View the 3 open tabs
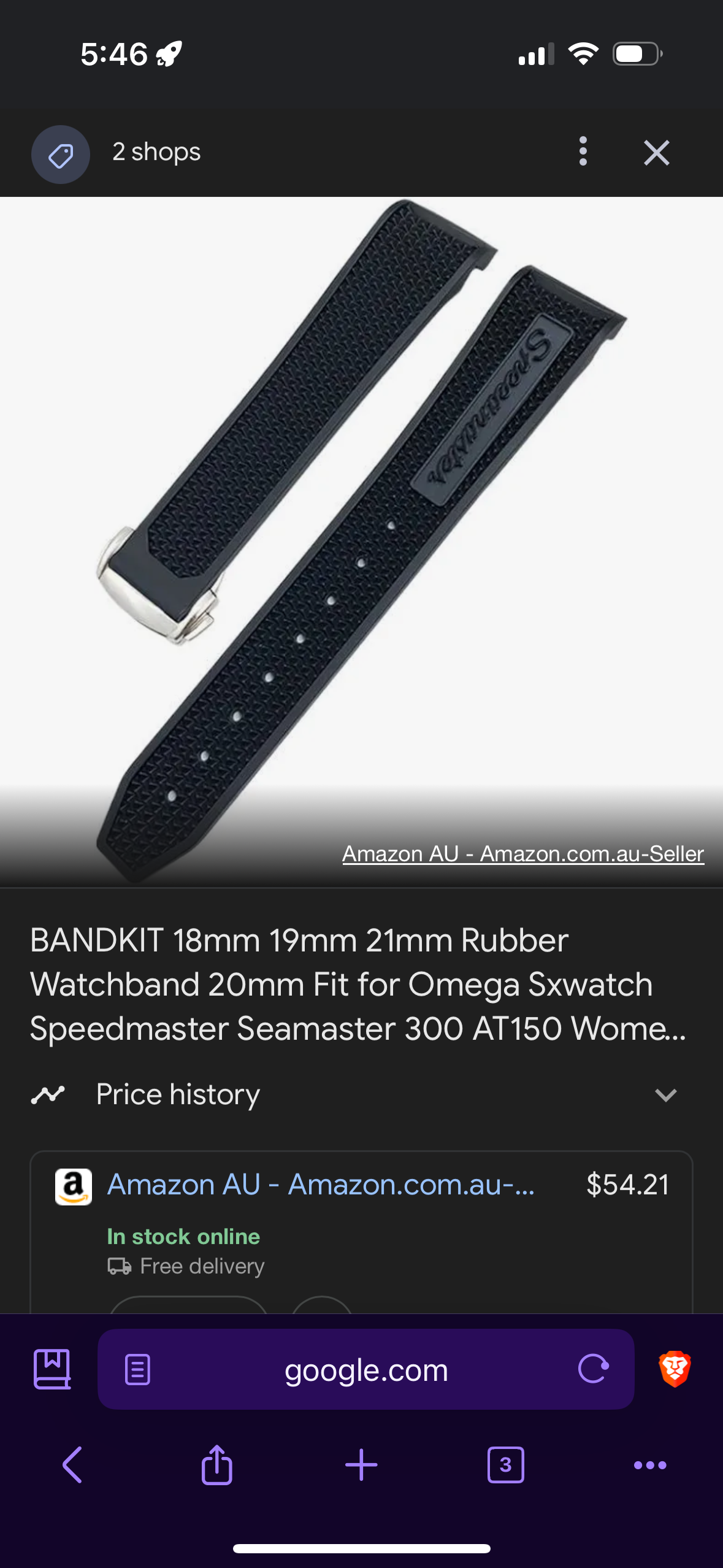Screen dimensions: 723x1568 [505, 1465]
